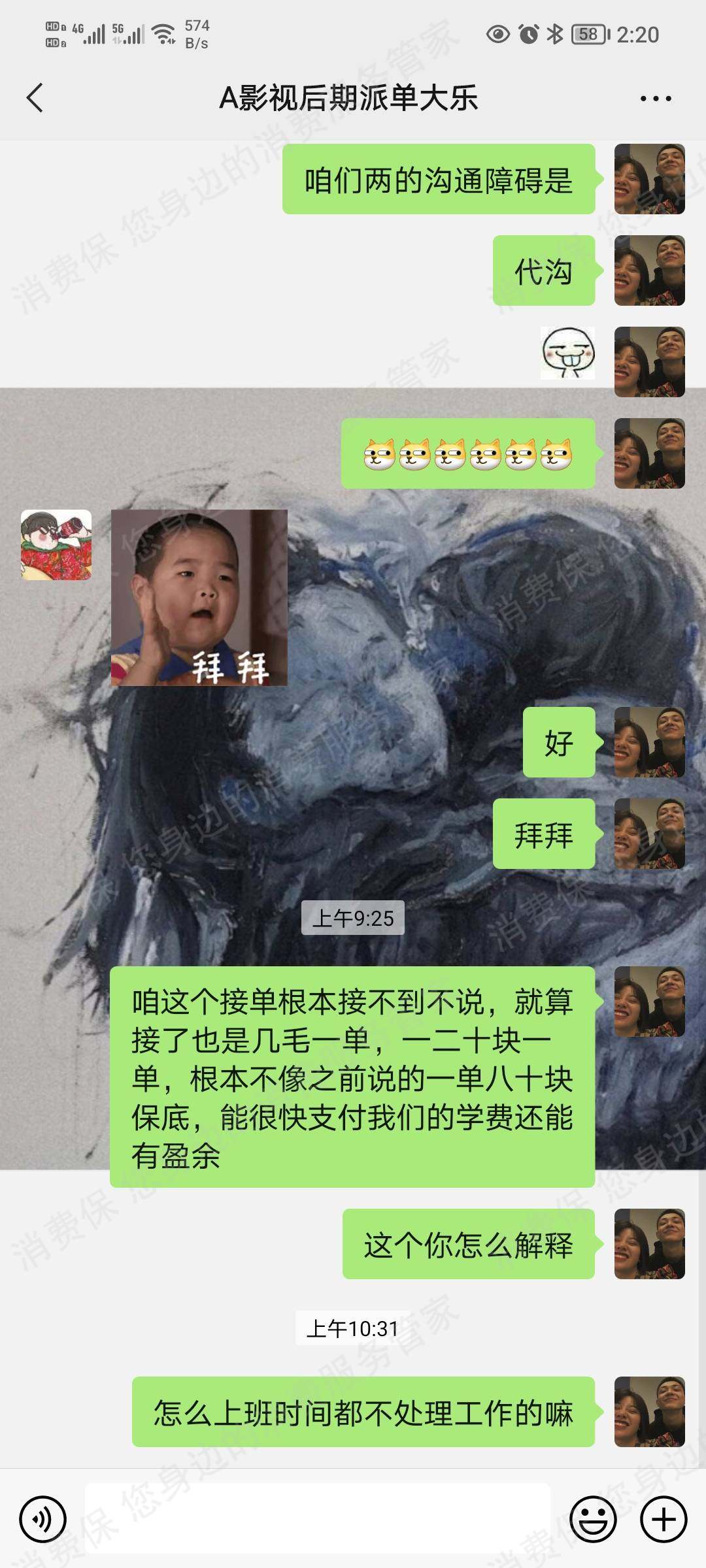
Task: Open the plus attachment menu
Action: 663,1519
